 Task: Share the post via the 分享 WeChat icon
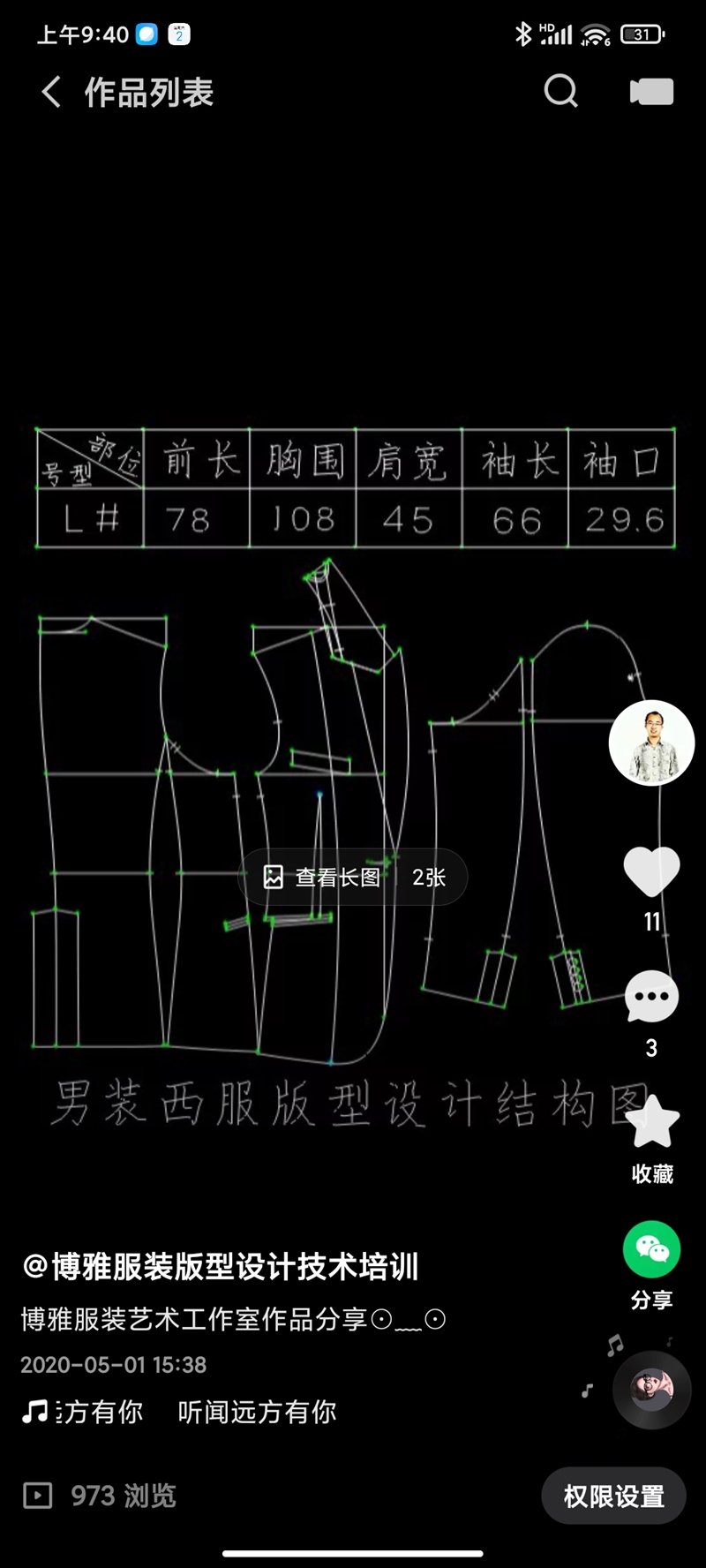click(651, 1249)
